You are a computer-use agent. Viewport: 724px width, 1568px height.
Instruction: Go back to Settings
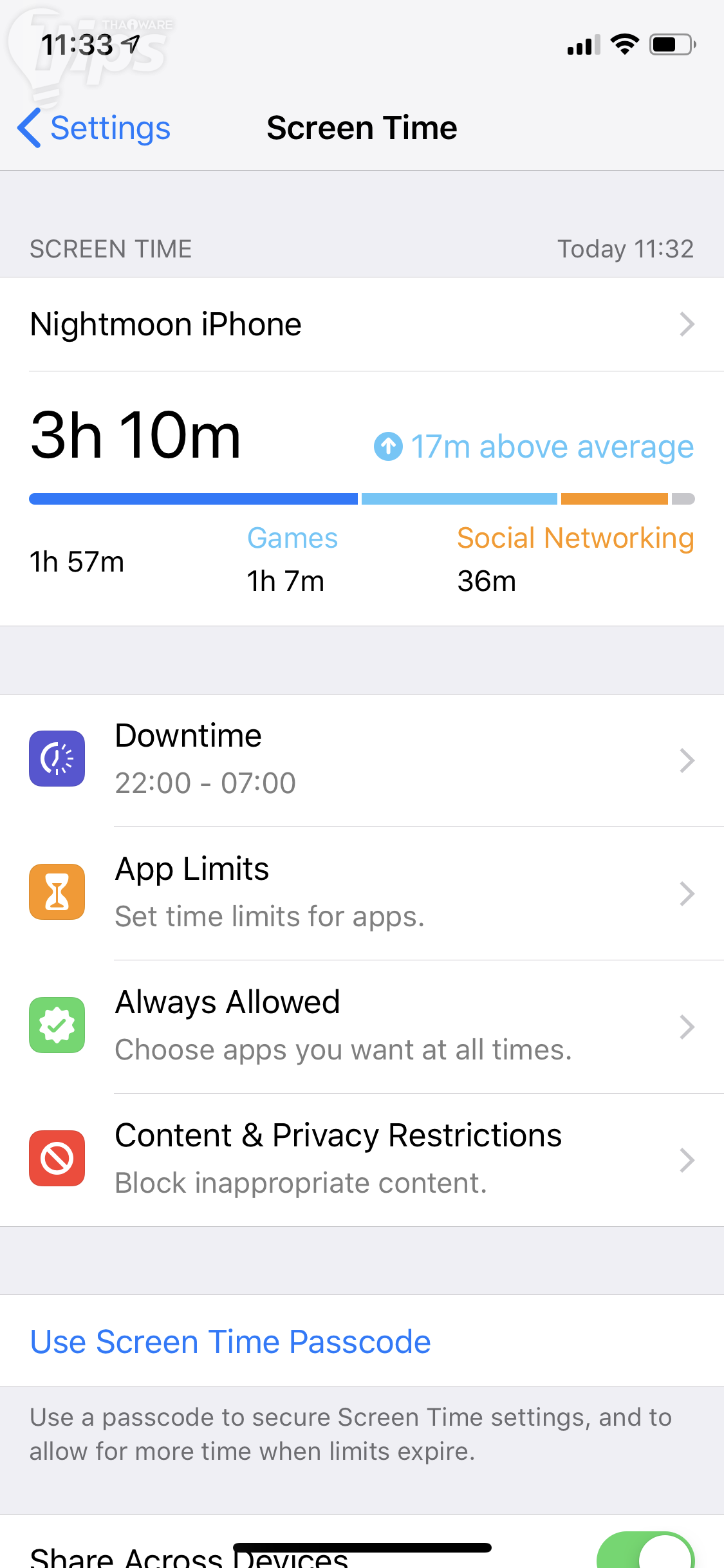95,128
